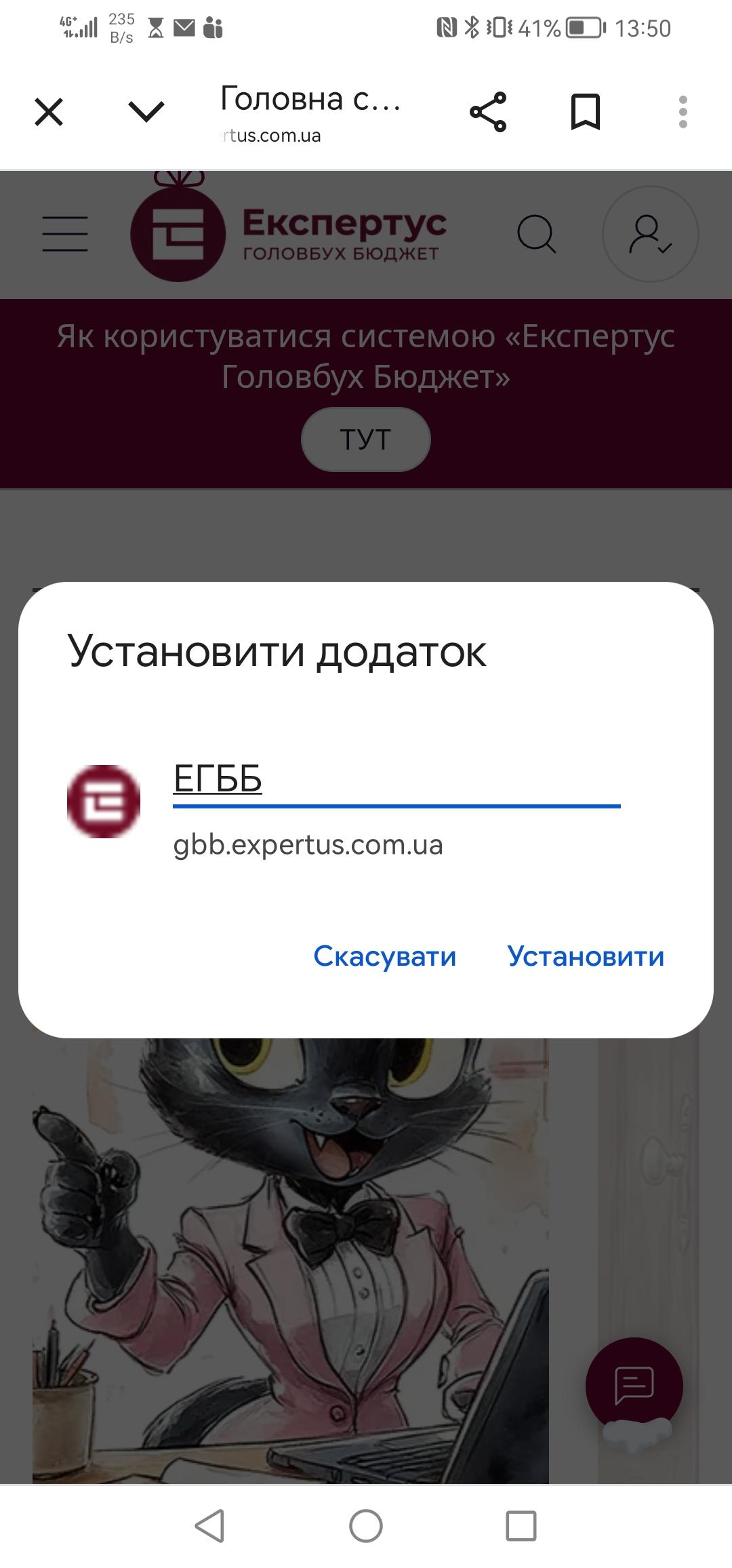
Task: Edit the app name field ЕГББ
Action: coord(396,779)
